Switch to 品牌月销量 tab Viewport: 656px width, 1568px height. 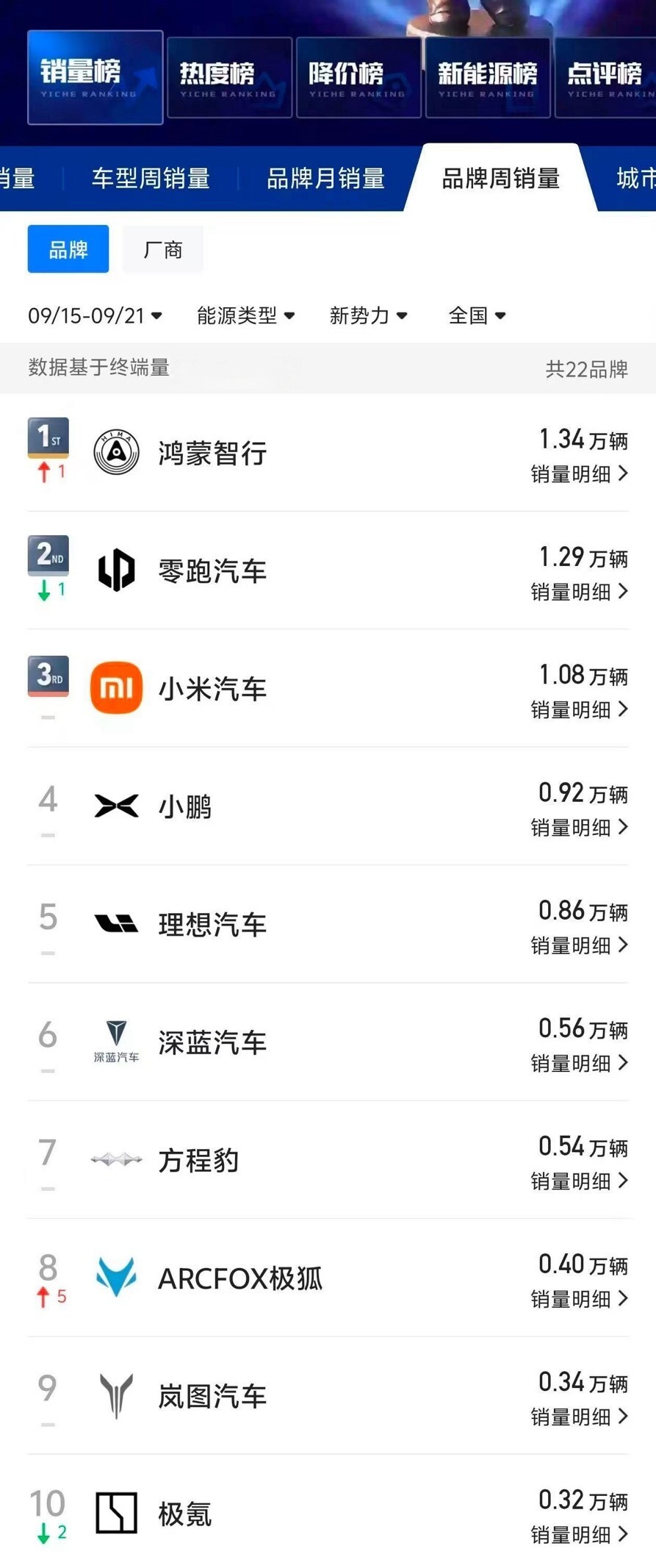[325, 179]
